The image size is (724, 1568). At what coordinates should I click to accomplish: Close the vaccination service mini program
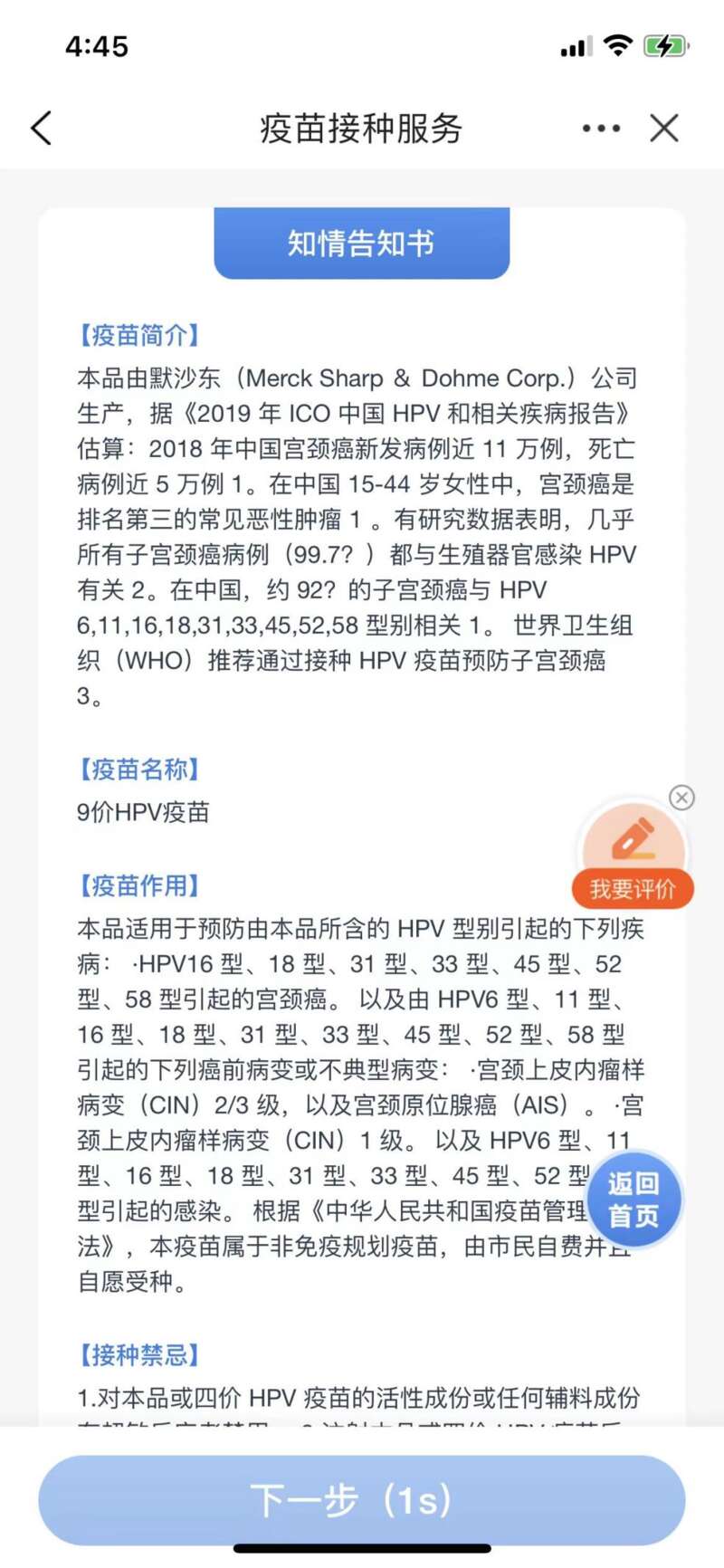coord(664,129)
